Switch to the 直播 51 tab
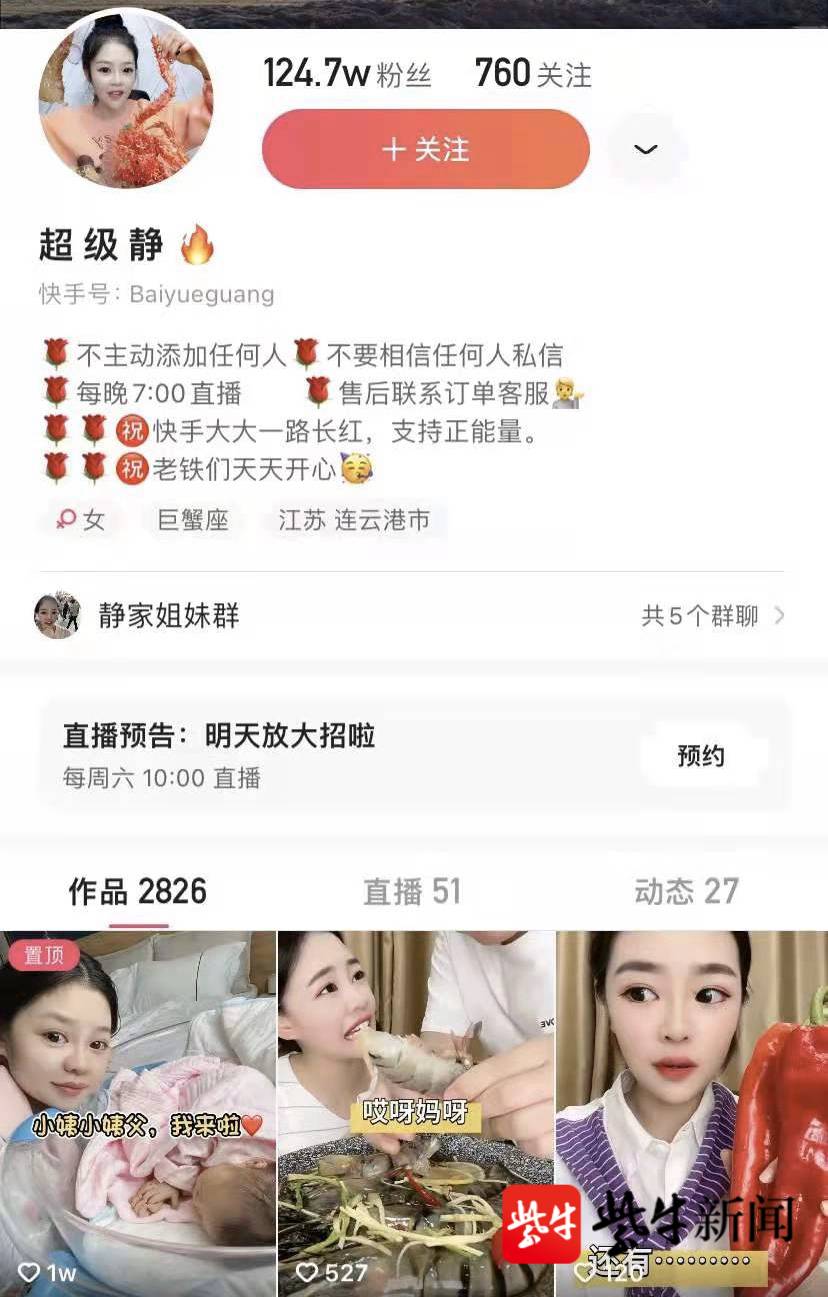 (x=412, y=891)
